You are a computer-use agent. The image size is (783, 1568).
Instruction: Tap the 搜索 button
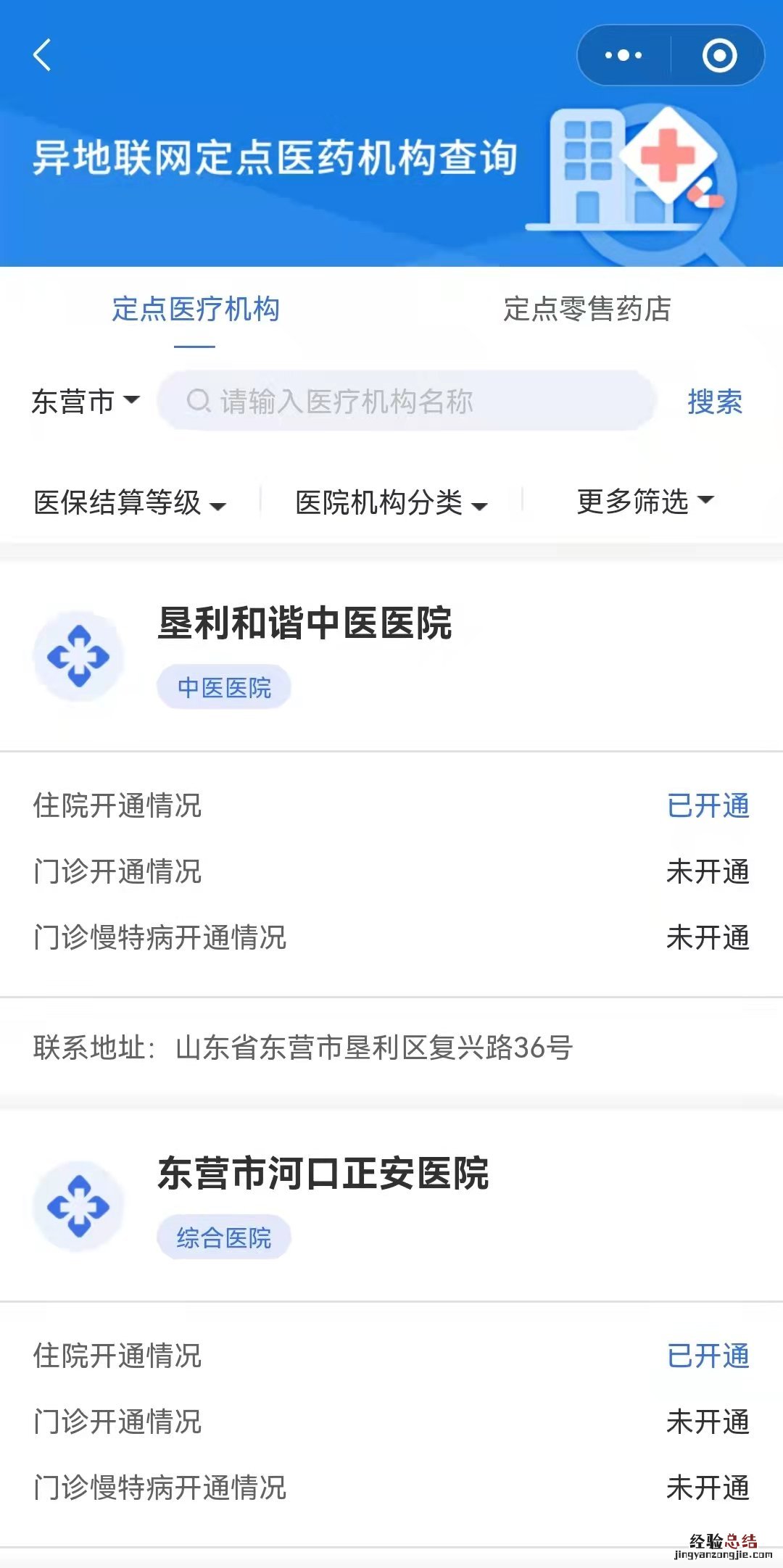pyautogui.click(x=715, y=402)
